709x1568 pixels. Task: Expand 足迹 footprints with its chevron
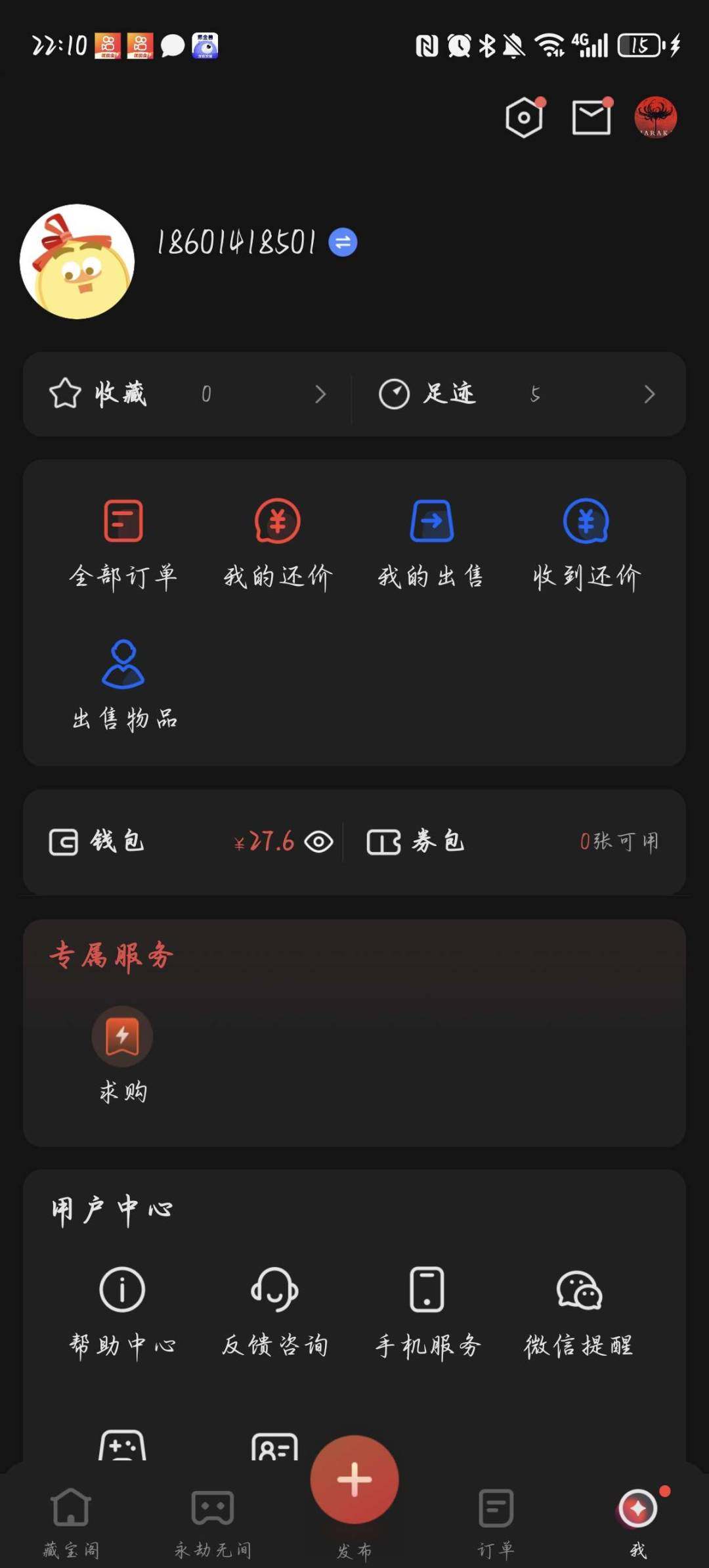[x=649, y=394]
